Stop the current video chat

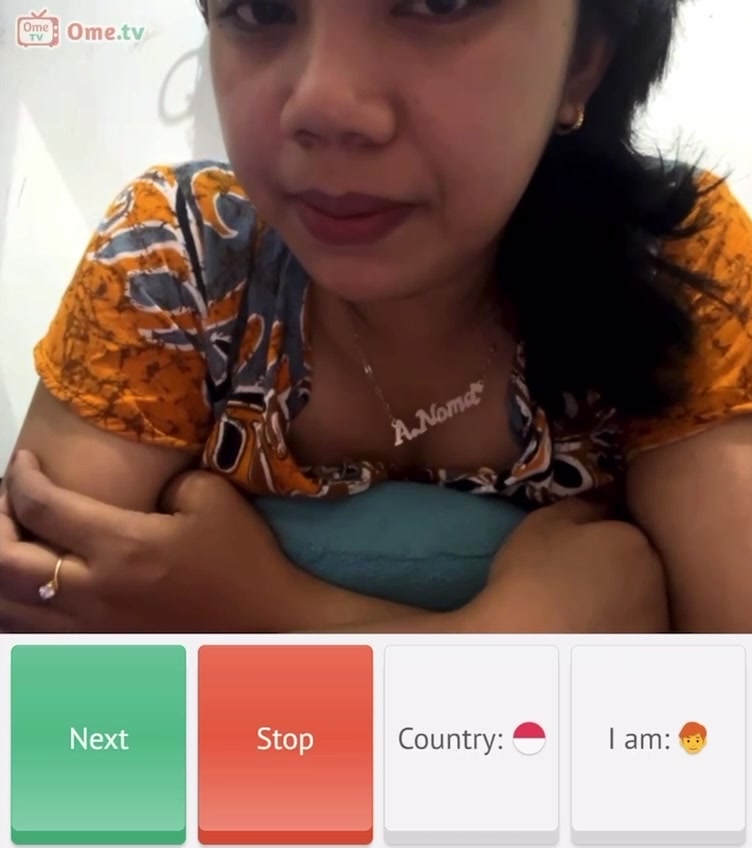pyautogui.click(x=285, y=740)
